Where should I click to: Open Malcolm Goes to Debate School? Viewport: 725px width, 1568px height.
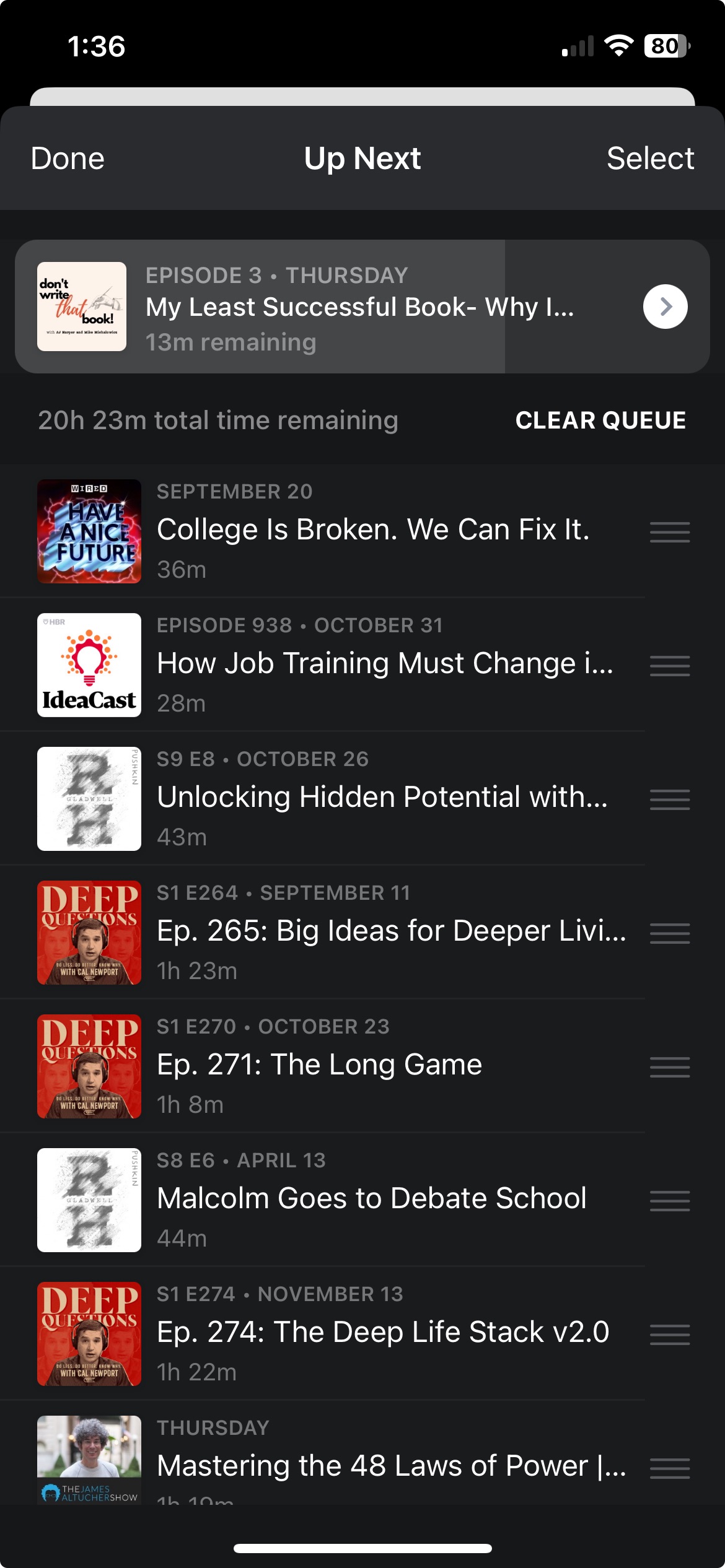[371, 1199]
